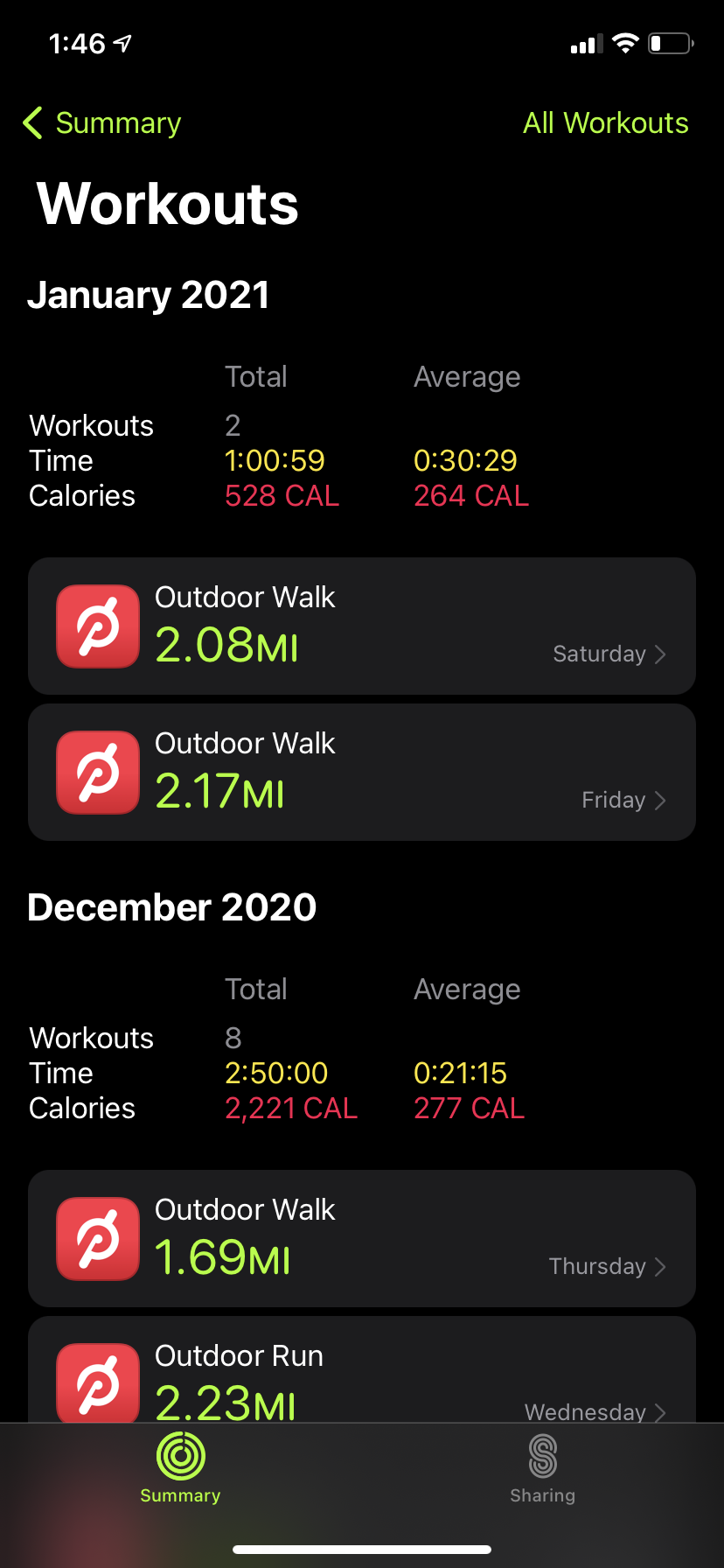
Task: Open the All Workouts filter
Action: (605, 123)
